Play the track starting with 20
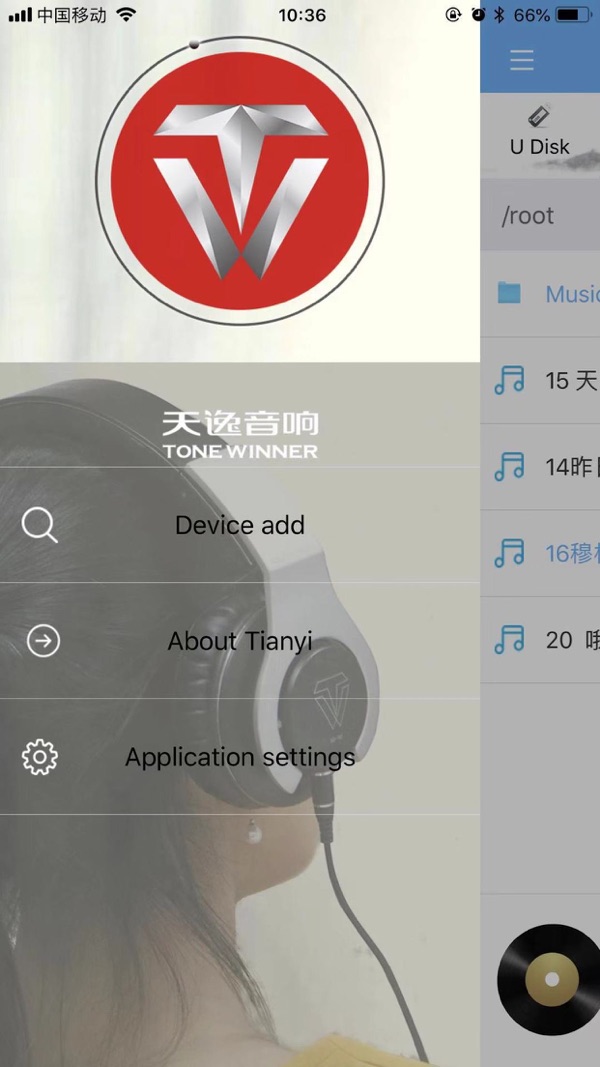 pos(545,640)
